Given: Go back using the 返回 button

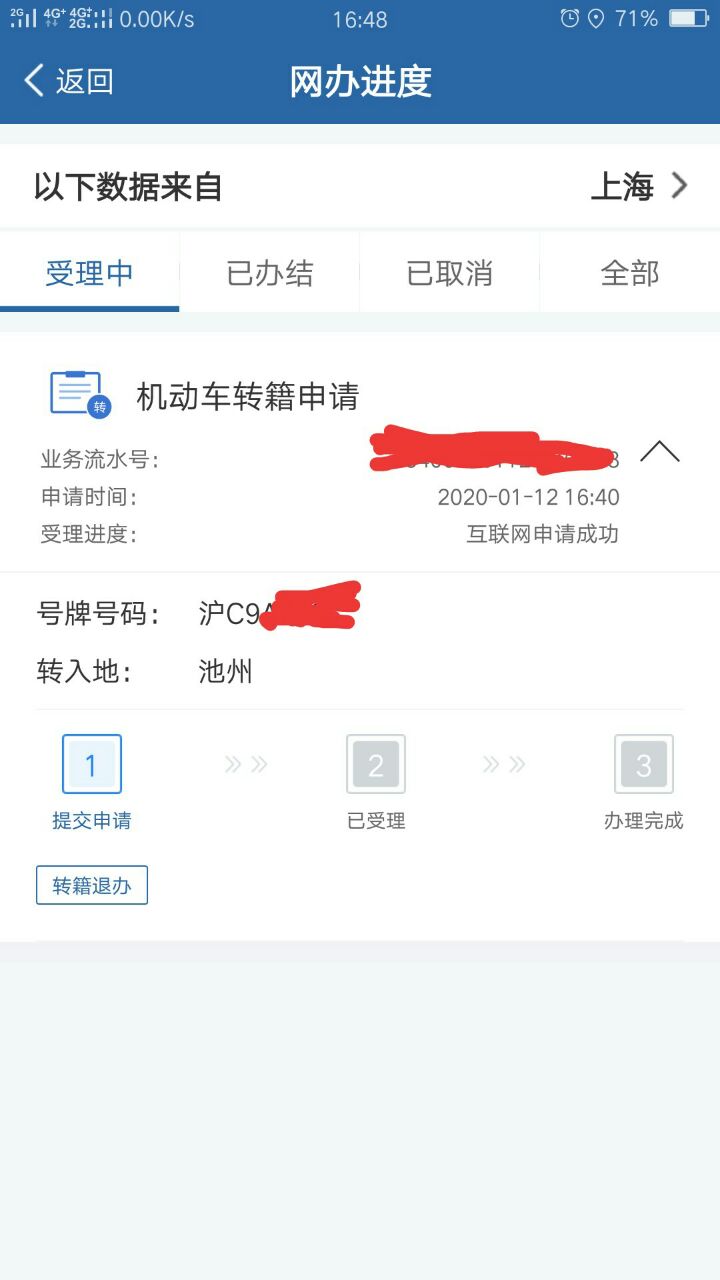Looking at the screenshot, I should tap(68, 81).
